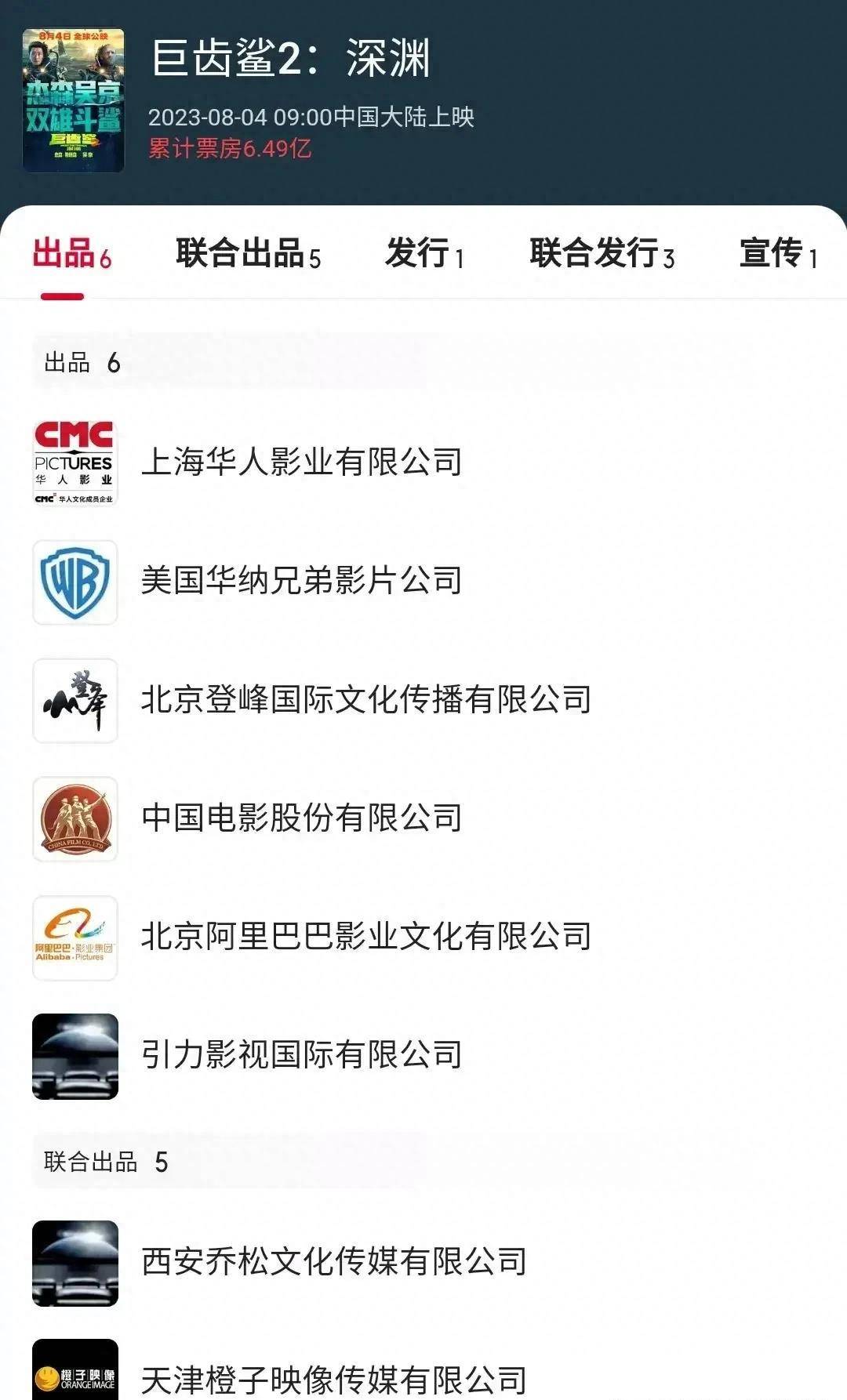
Task: Open 北京阿里巴巴影业文化有限公司 row
Action: click(x=423, y=938)
